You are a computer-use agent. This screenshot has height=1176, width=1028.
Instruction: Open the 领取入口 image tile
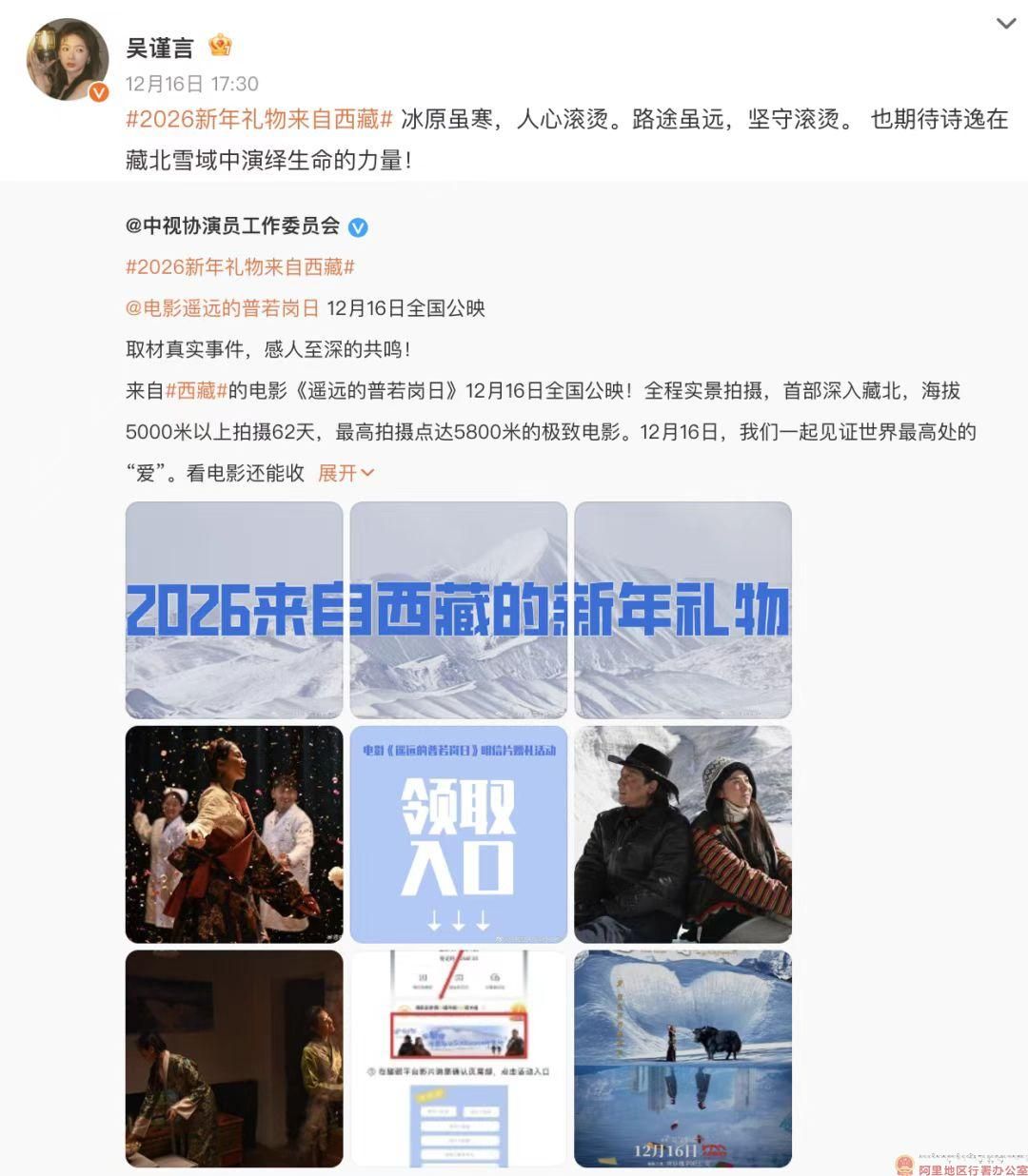click(x=459, y=834)
